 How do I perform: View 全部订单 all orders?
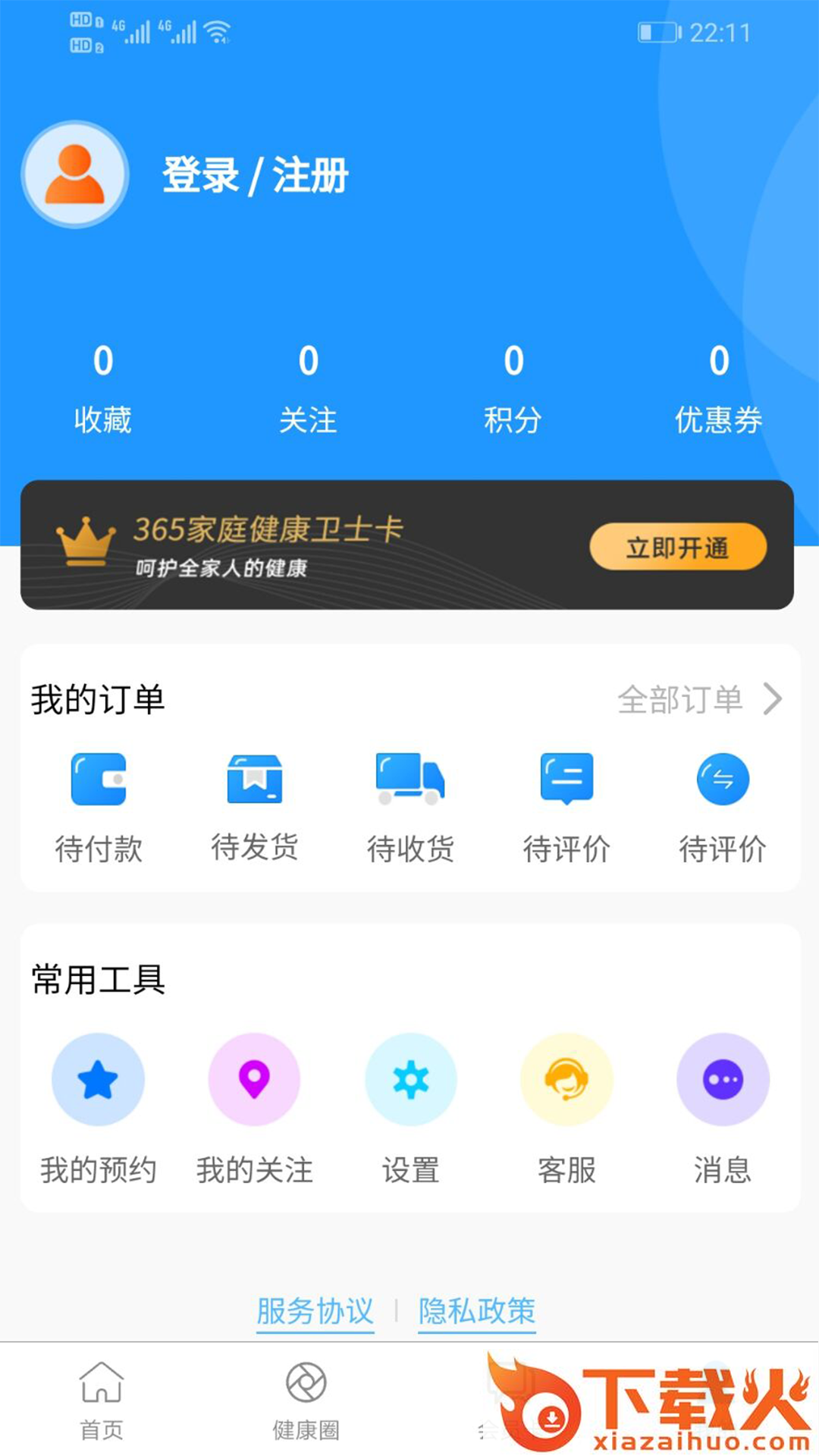[698, 699]
